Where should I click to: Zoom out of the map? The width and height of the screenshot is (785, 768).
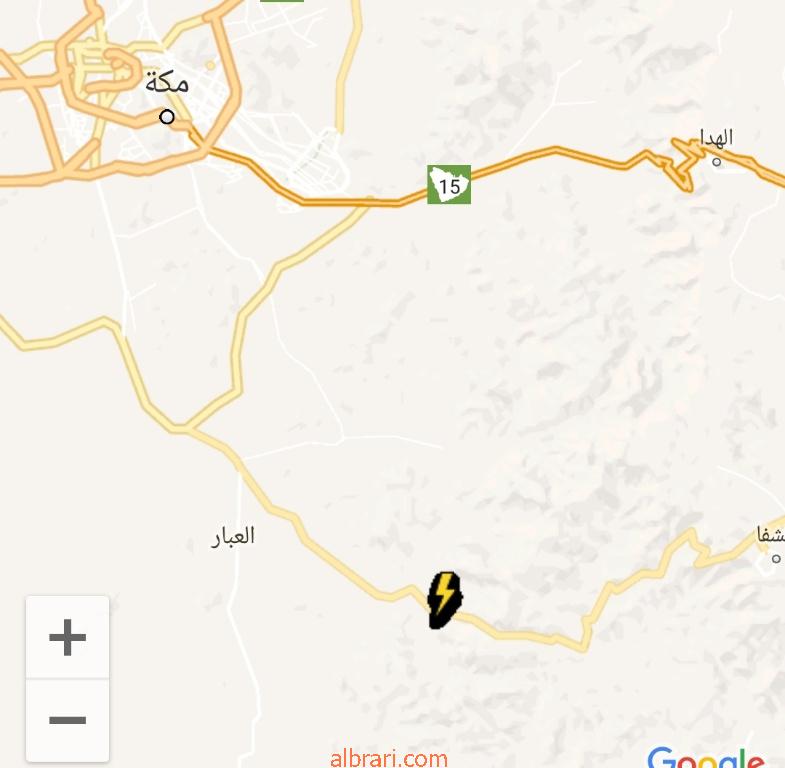67,720
